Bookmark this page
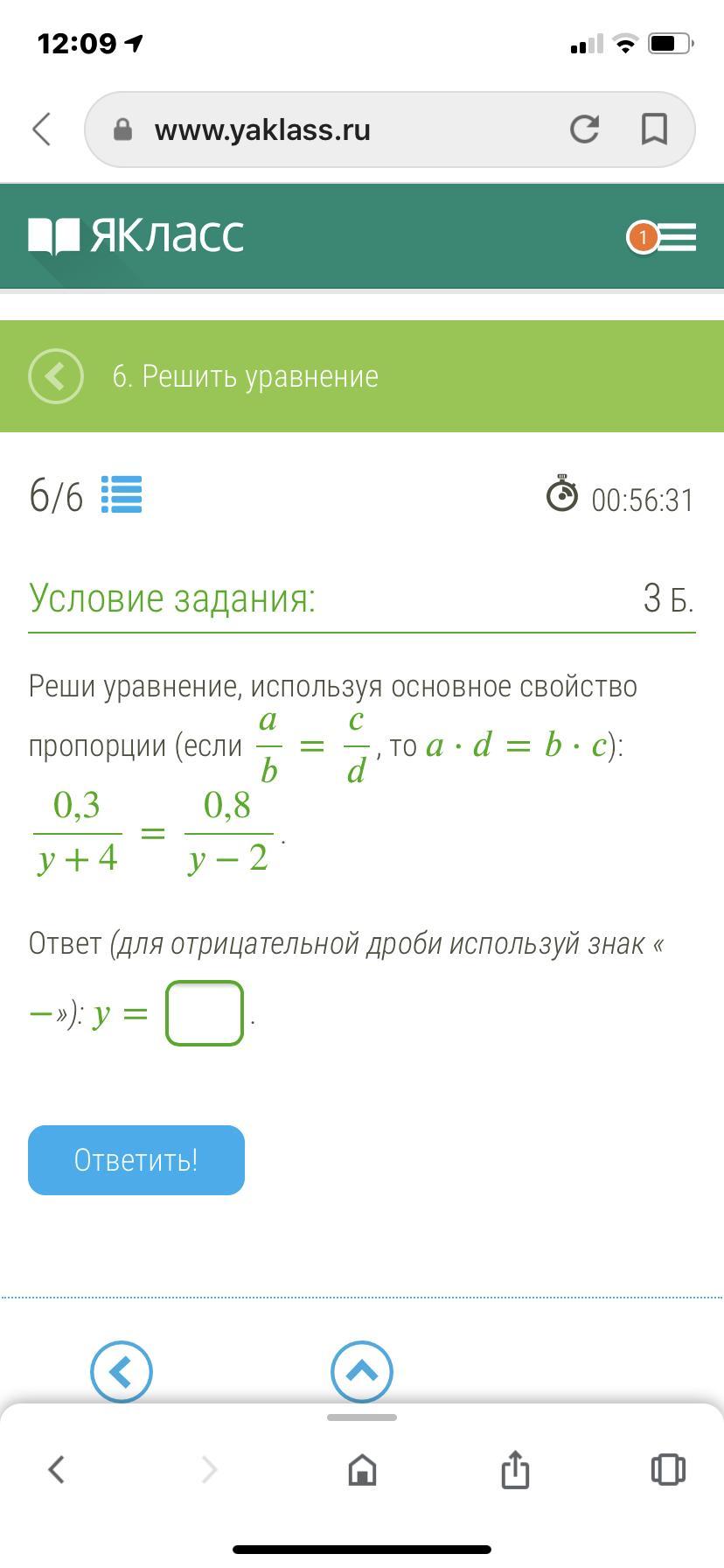 coord(654,129)
